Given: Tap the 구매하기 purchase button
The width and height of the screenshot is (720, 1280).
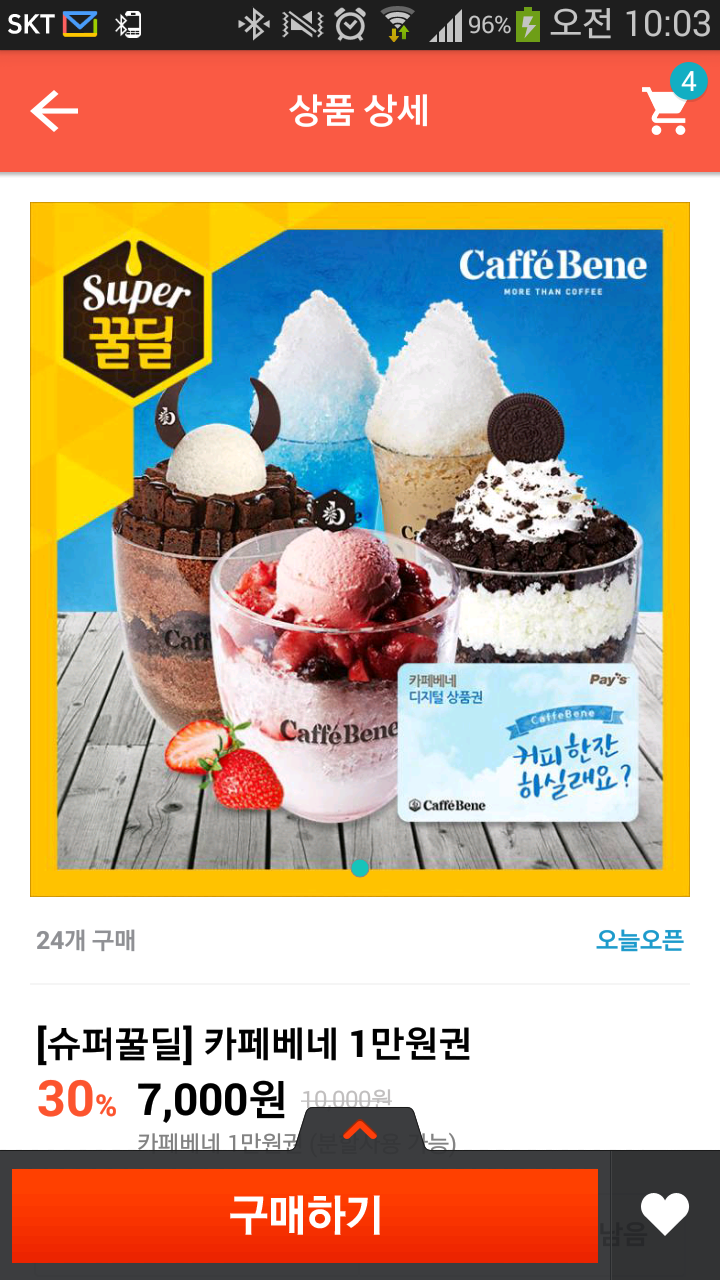Looking at the screenshot, I should point(305,1214).
